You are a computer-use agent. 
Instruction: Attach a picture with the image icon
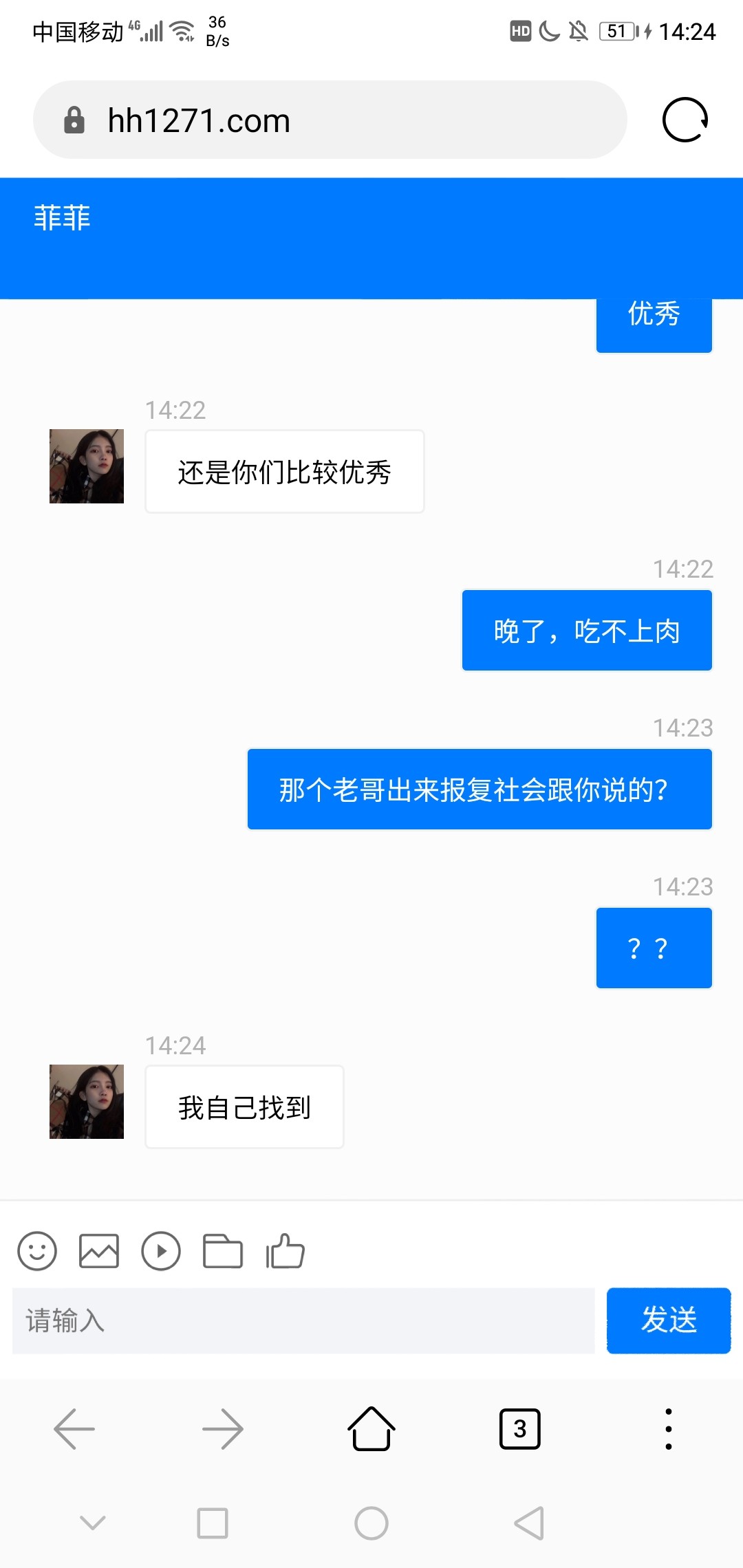pos(99,1250)
